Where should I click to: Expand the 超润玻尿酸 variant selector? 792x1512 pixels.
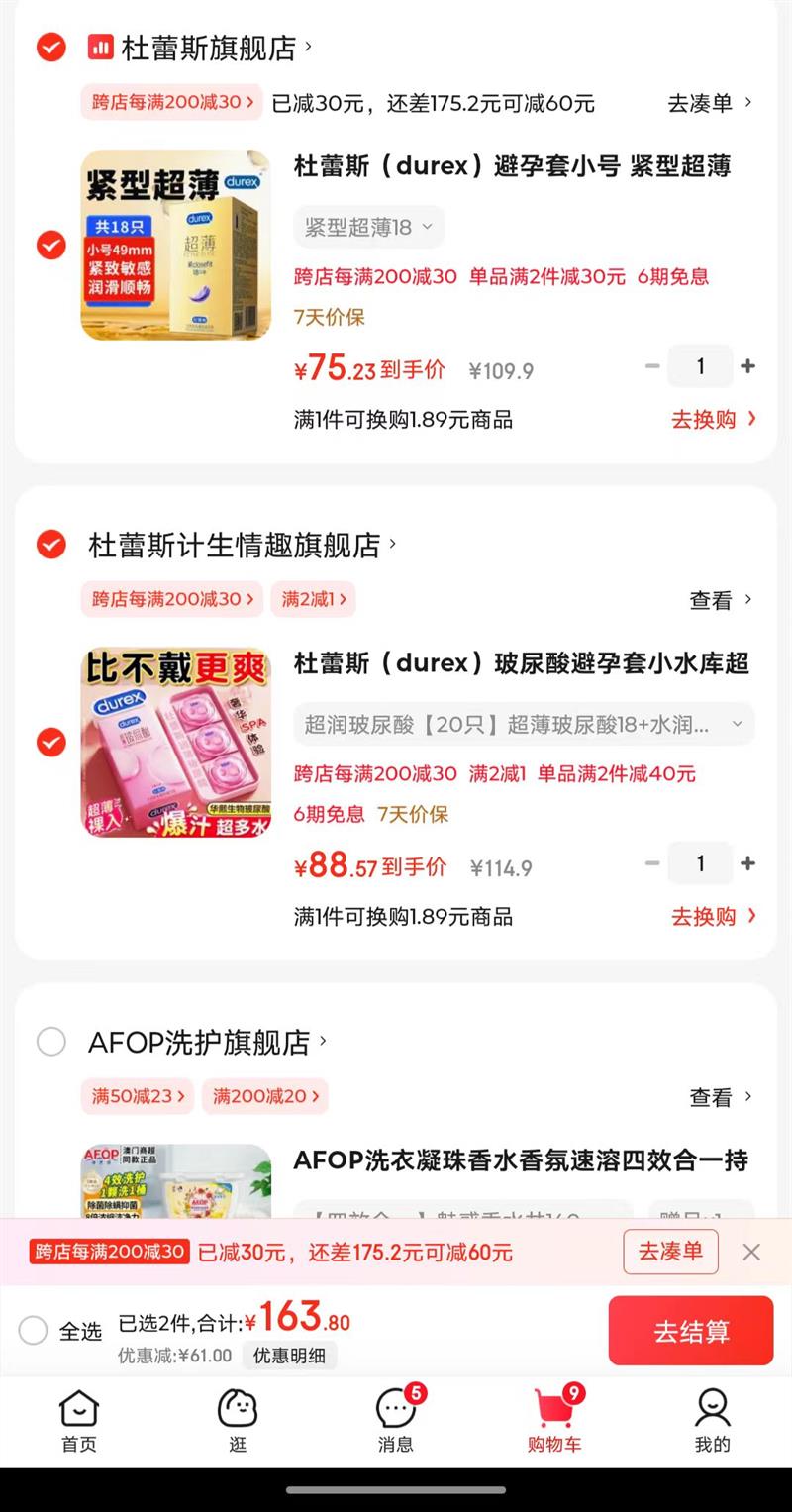[517, 724]
